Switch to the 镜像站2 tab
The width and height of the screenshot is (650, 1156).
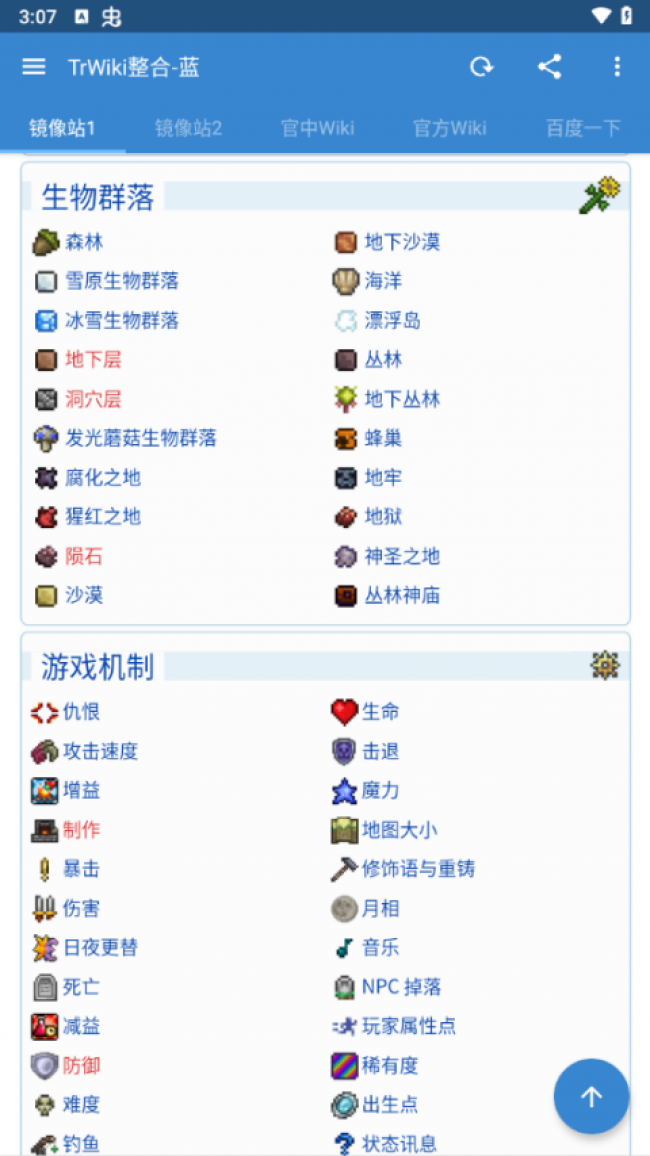tap(188, 128)
